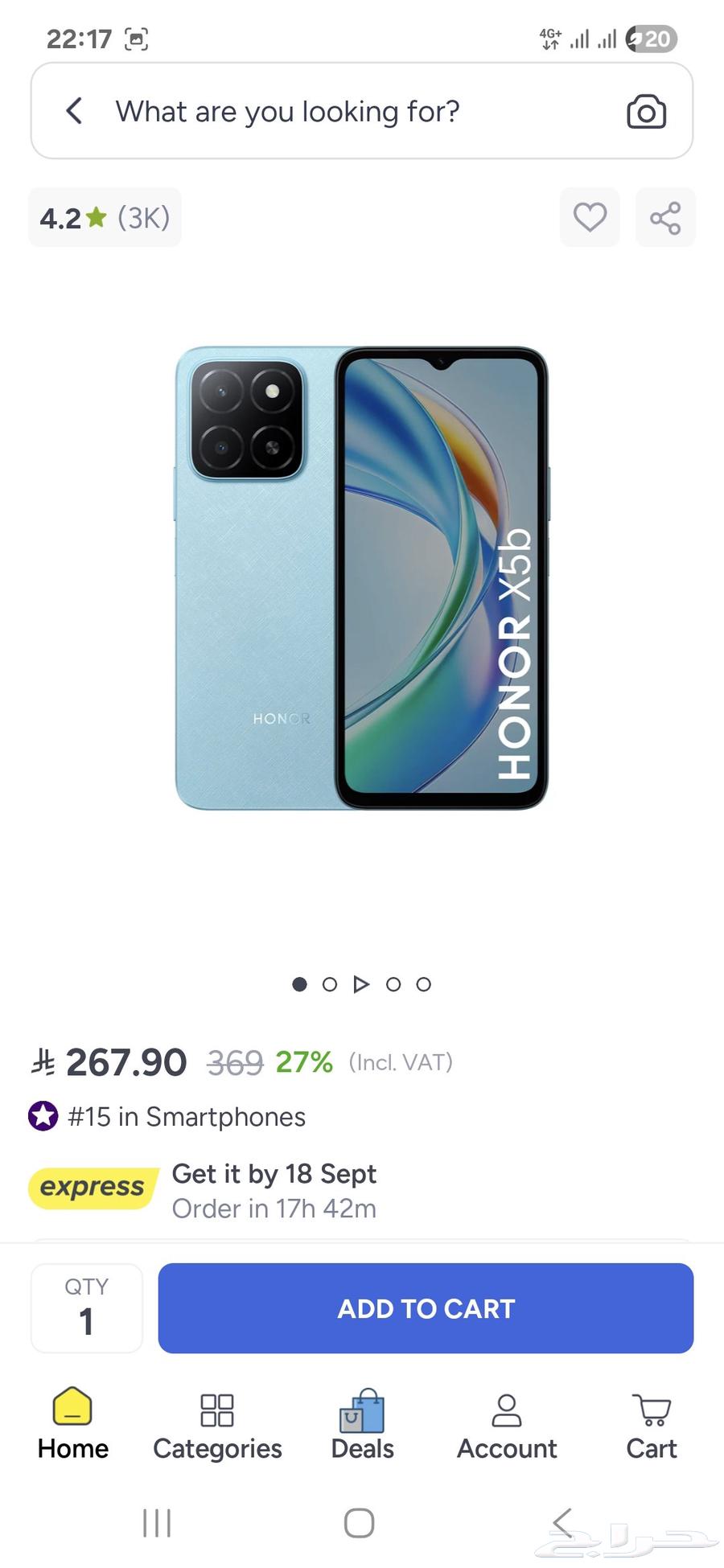This screenshot has width=724, height=1568.
Task: Open the recent apps menu button
Action: [155, 1522]
